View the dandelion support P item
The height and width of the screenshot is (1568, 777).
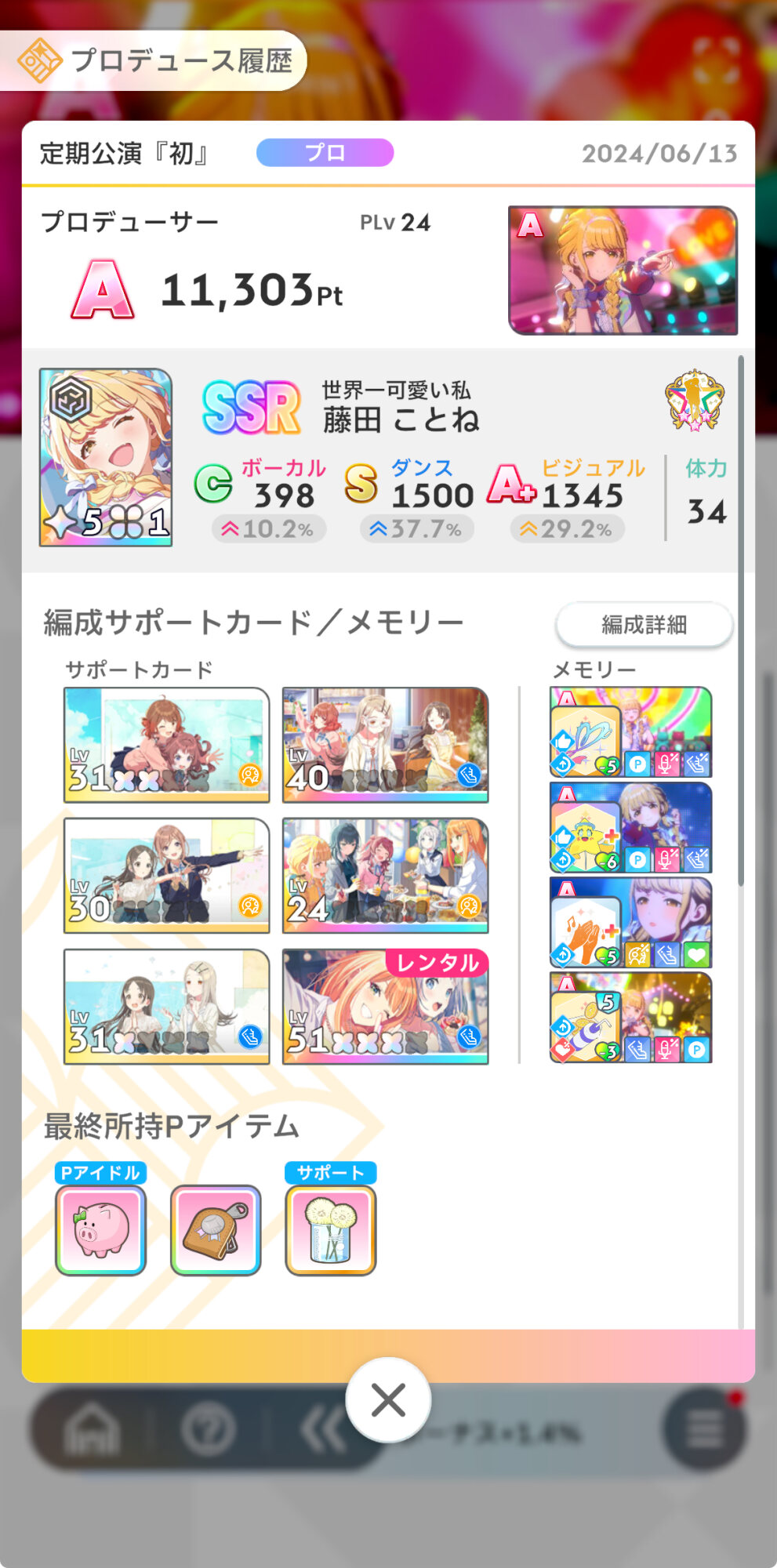click(330, 1229)
